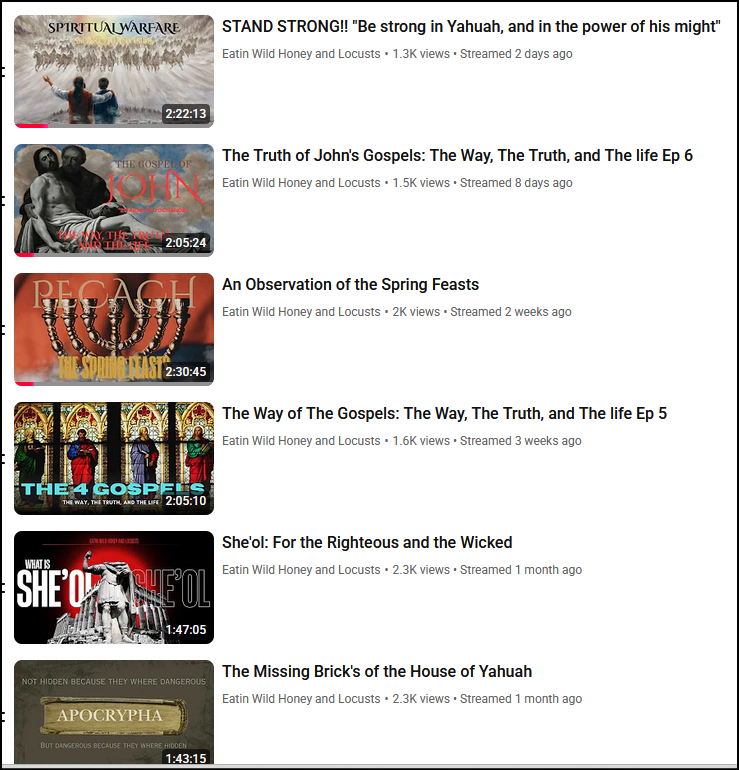Screen dimensions: 739x770
Task: Play The Truth of John's Gospels Ep 6
Action: pos(457,156)
